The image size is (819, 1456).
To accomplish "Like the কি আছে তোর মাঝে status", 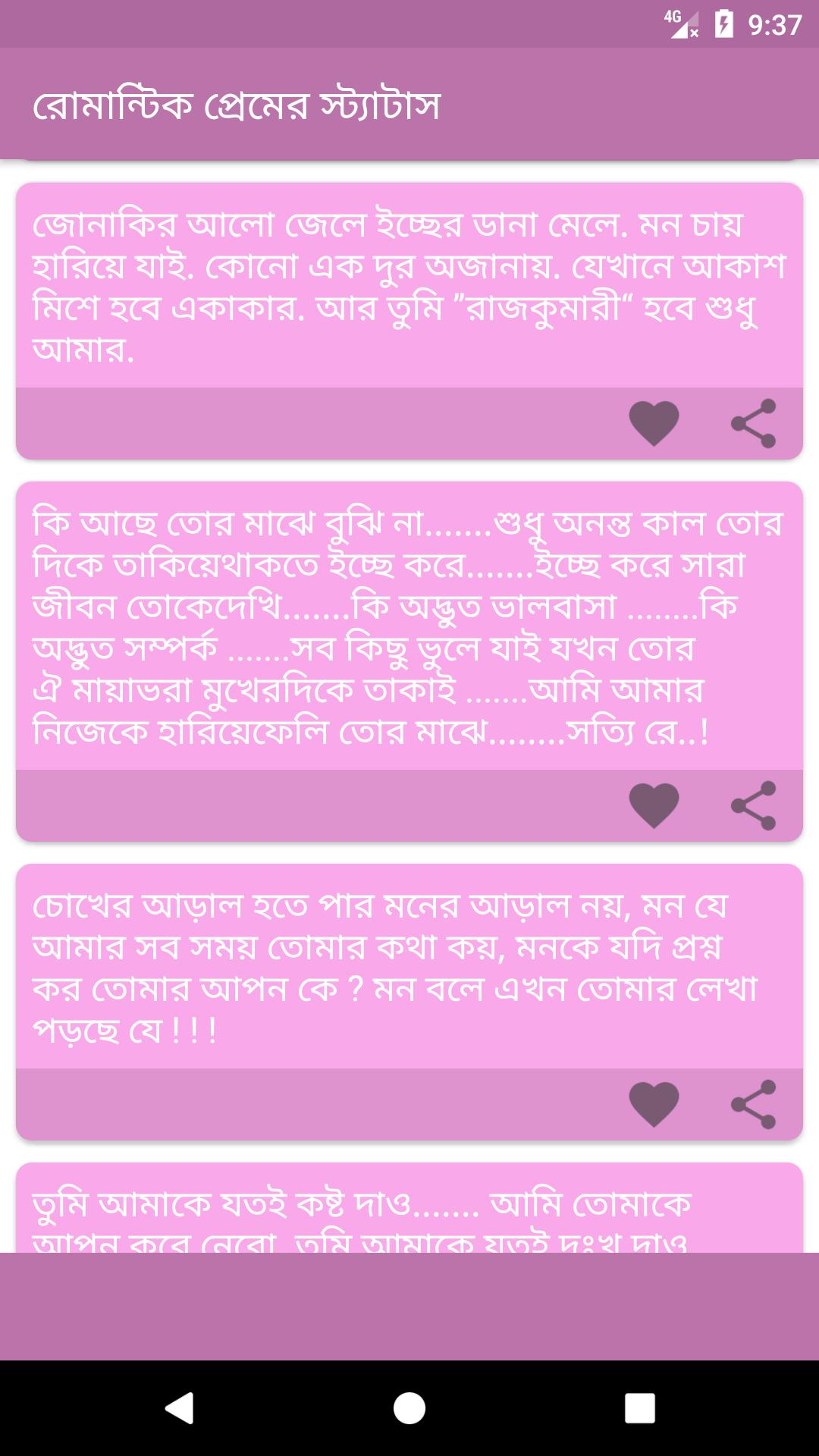I will (654, 805).
